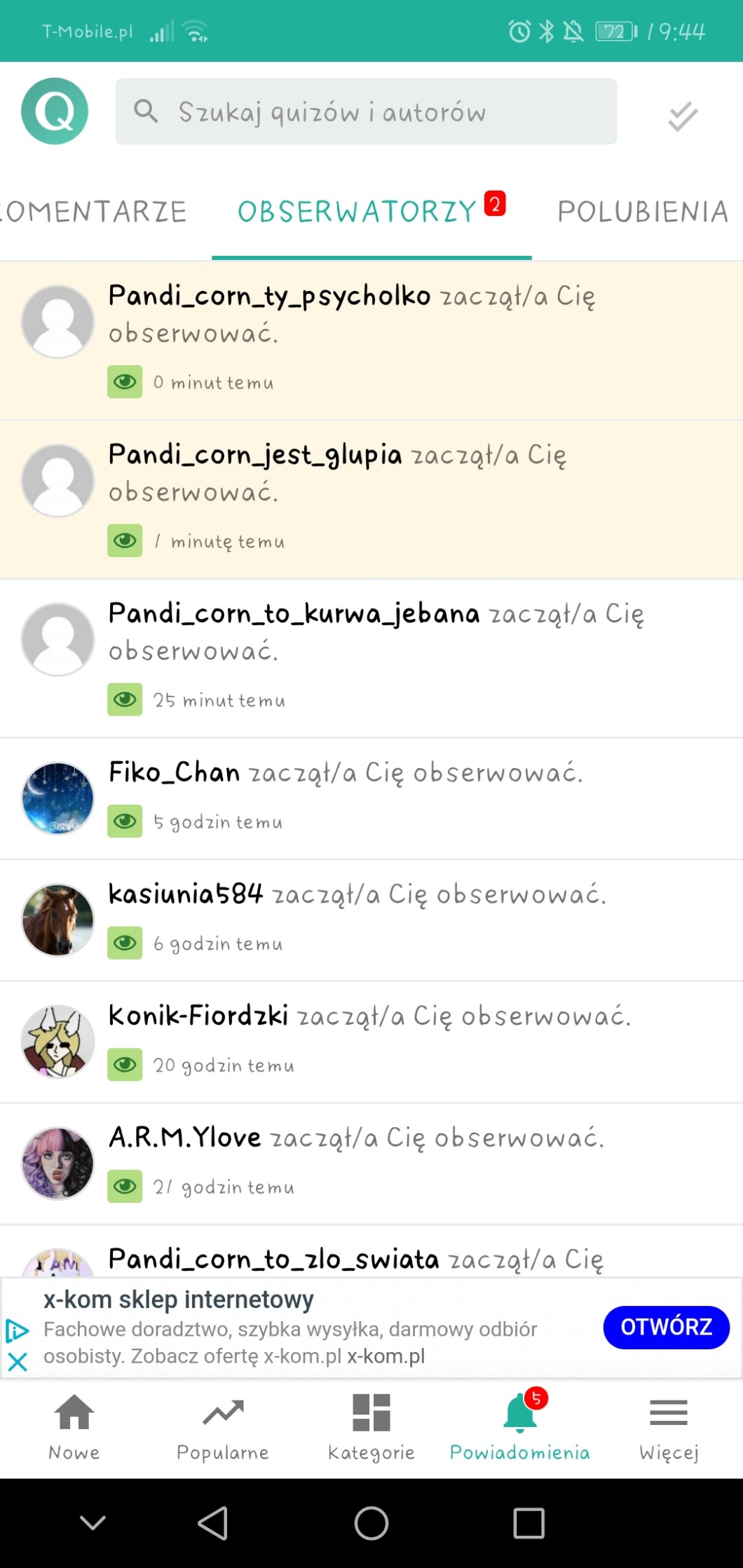Viewport: 743px width, 1568px height.
Task: Switch to the Polubienia tab
Action: tap(642, 212)
